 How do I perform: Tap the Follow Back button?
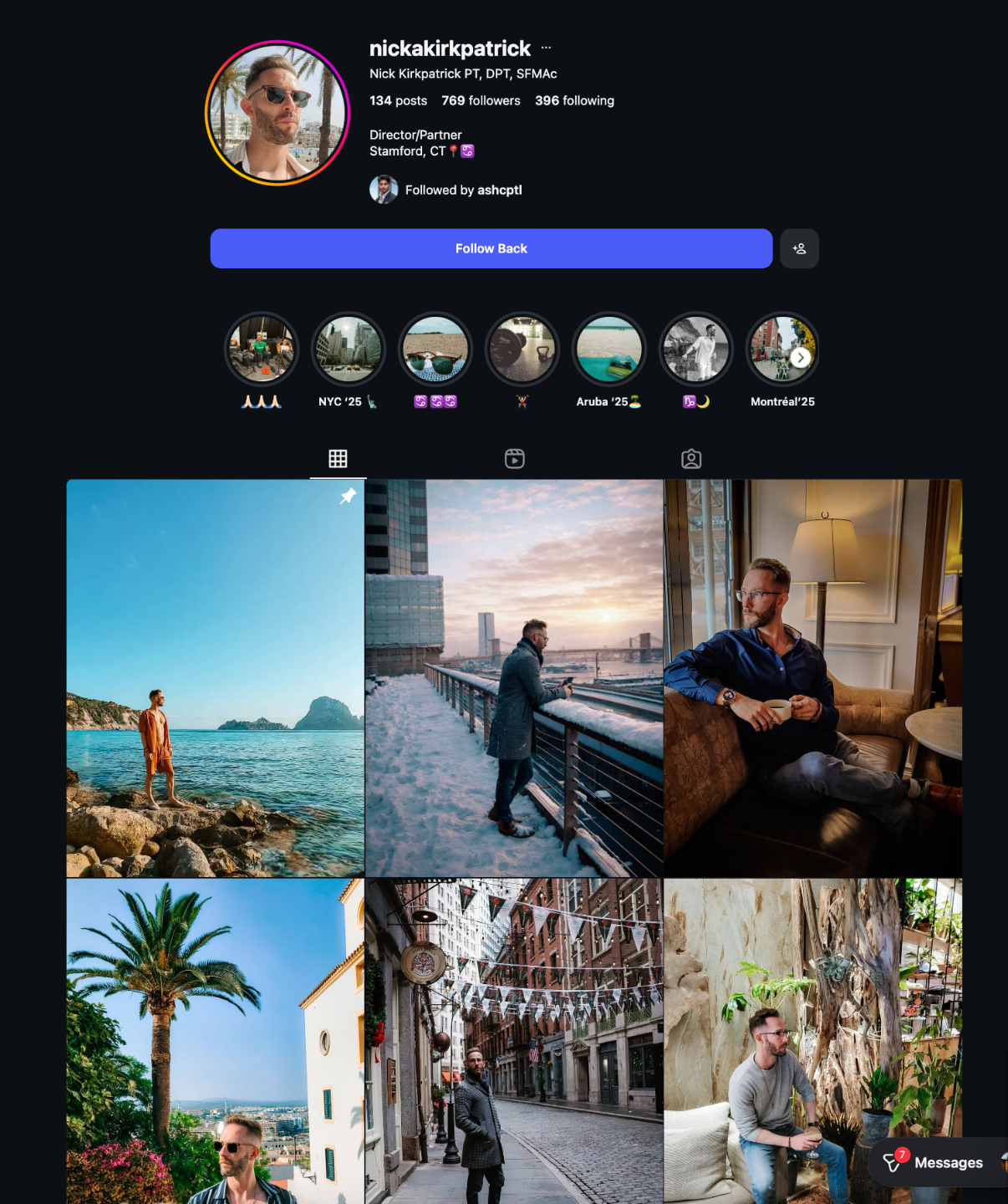(491, 248)
